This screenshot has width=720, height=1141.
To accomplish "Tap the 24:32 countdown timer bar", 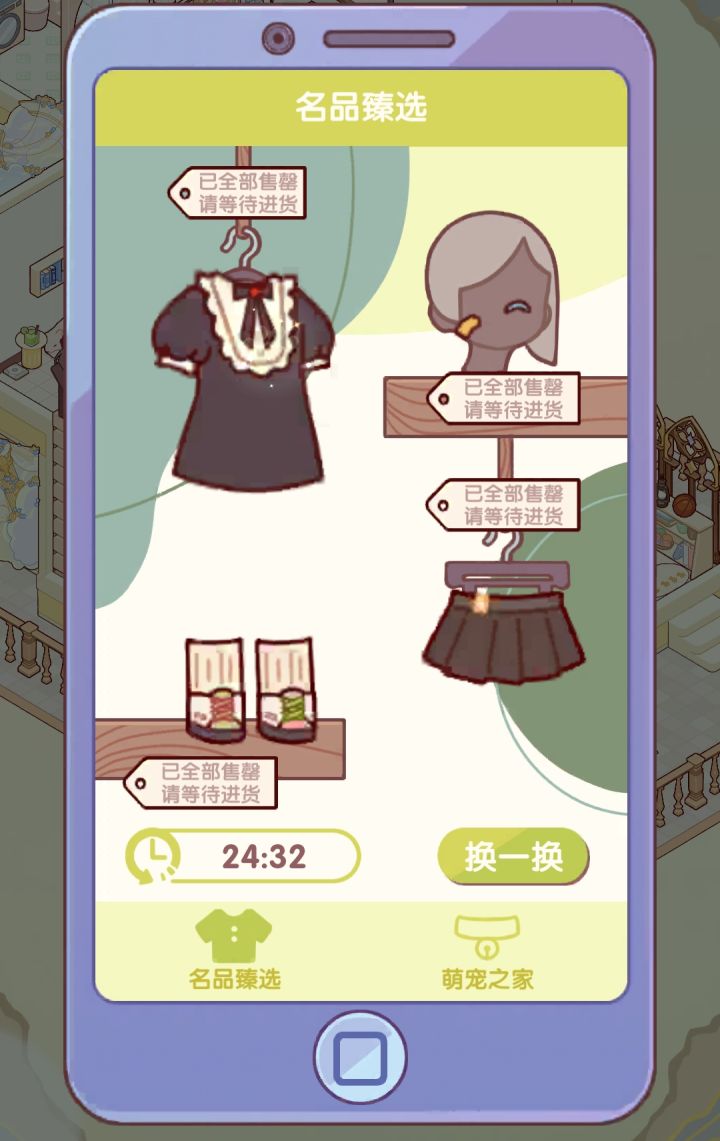I will click(x=266, y=856).
